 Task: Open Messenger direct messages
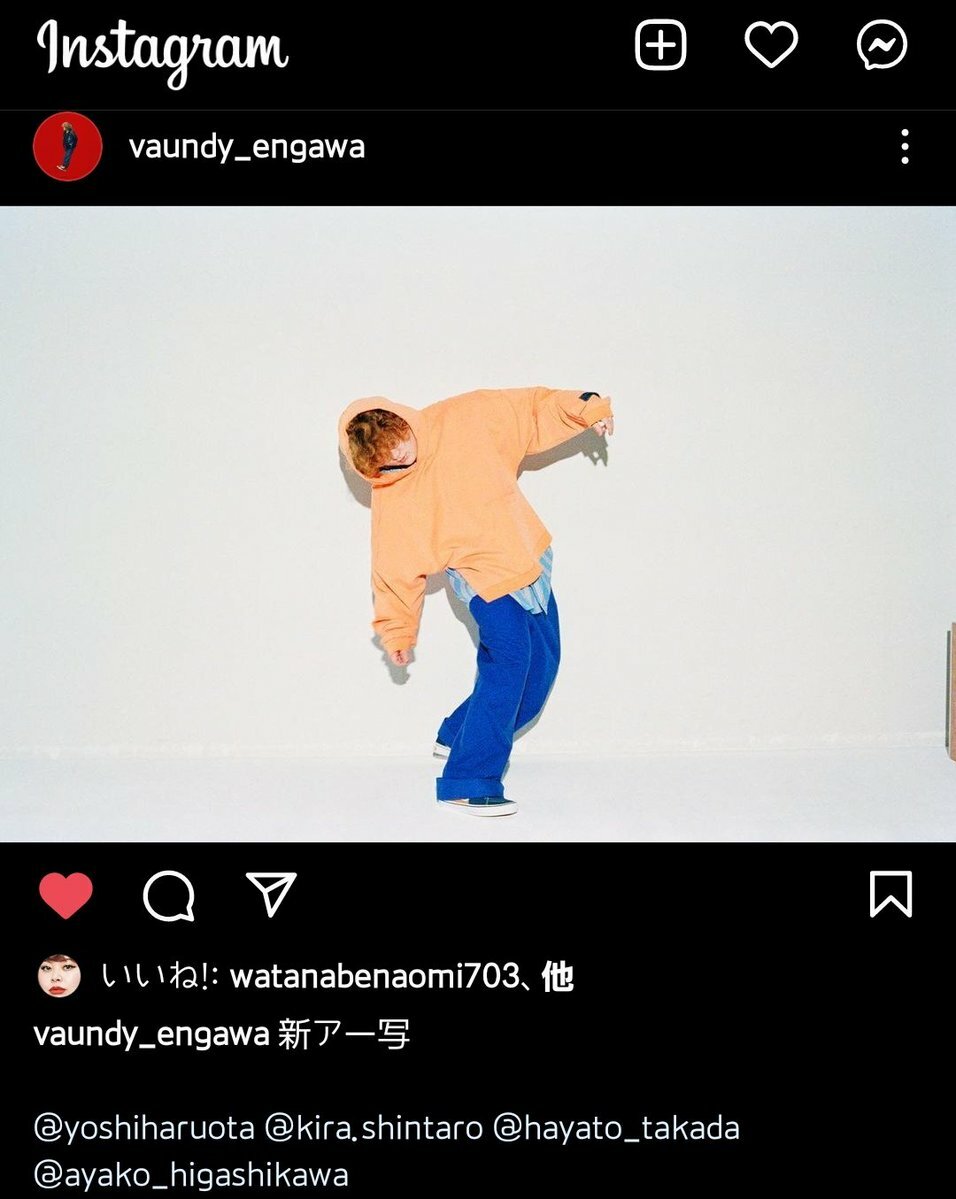[x=882, y=46]
